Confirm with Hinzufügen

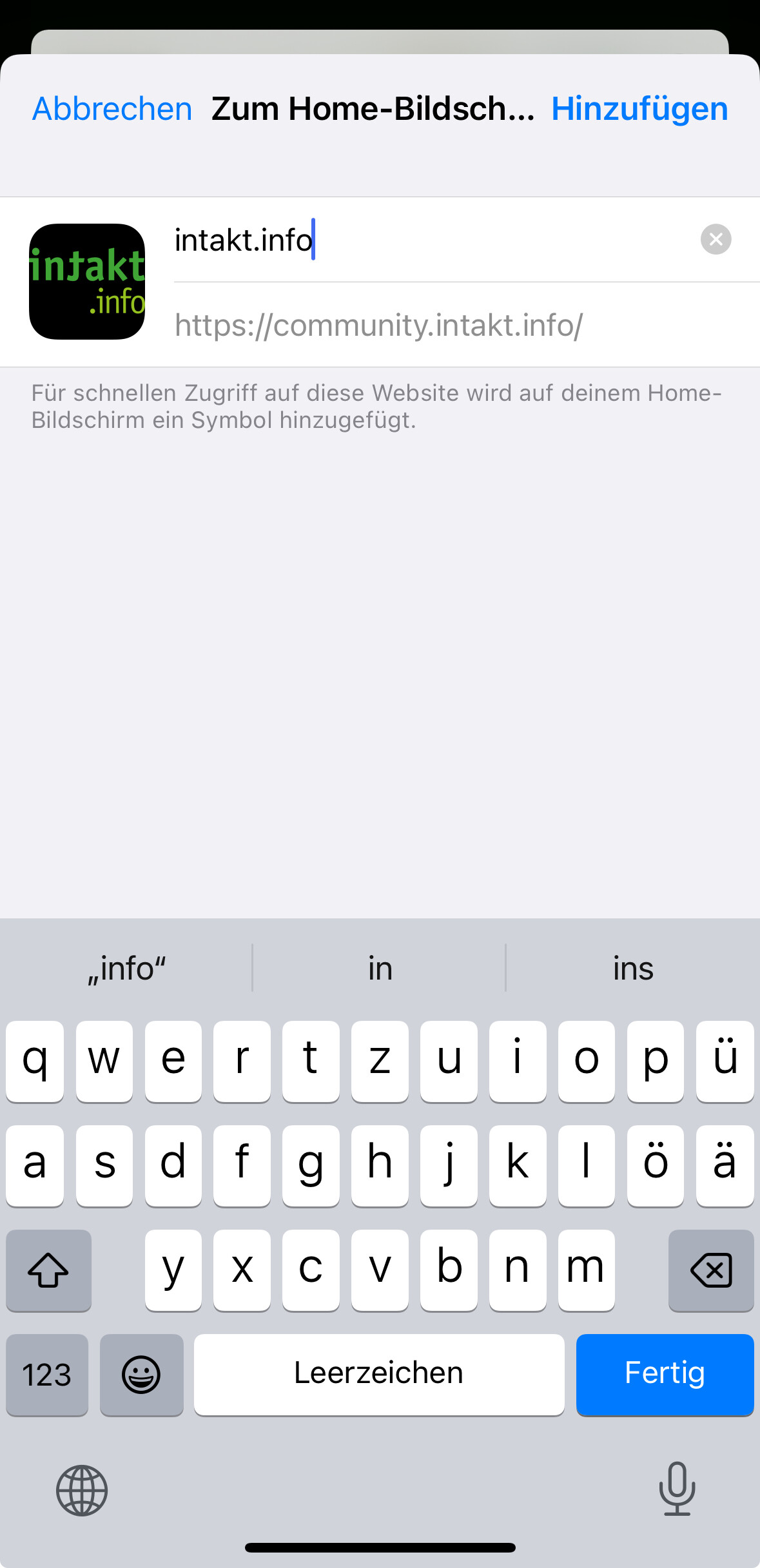pyautogui.click(x=639, y=108)
